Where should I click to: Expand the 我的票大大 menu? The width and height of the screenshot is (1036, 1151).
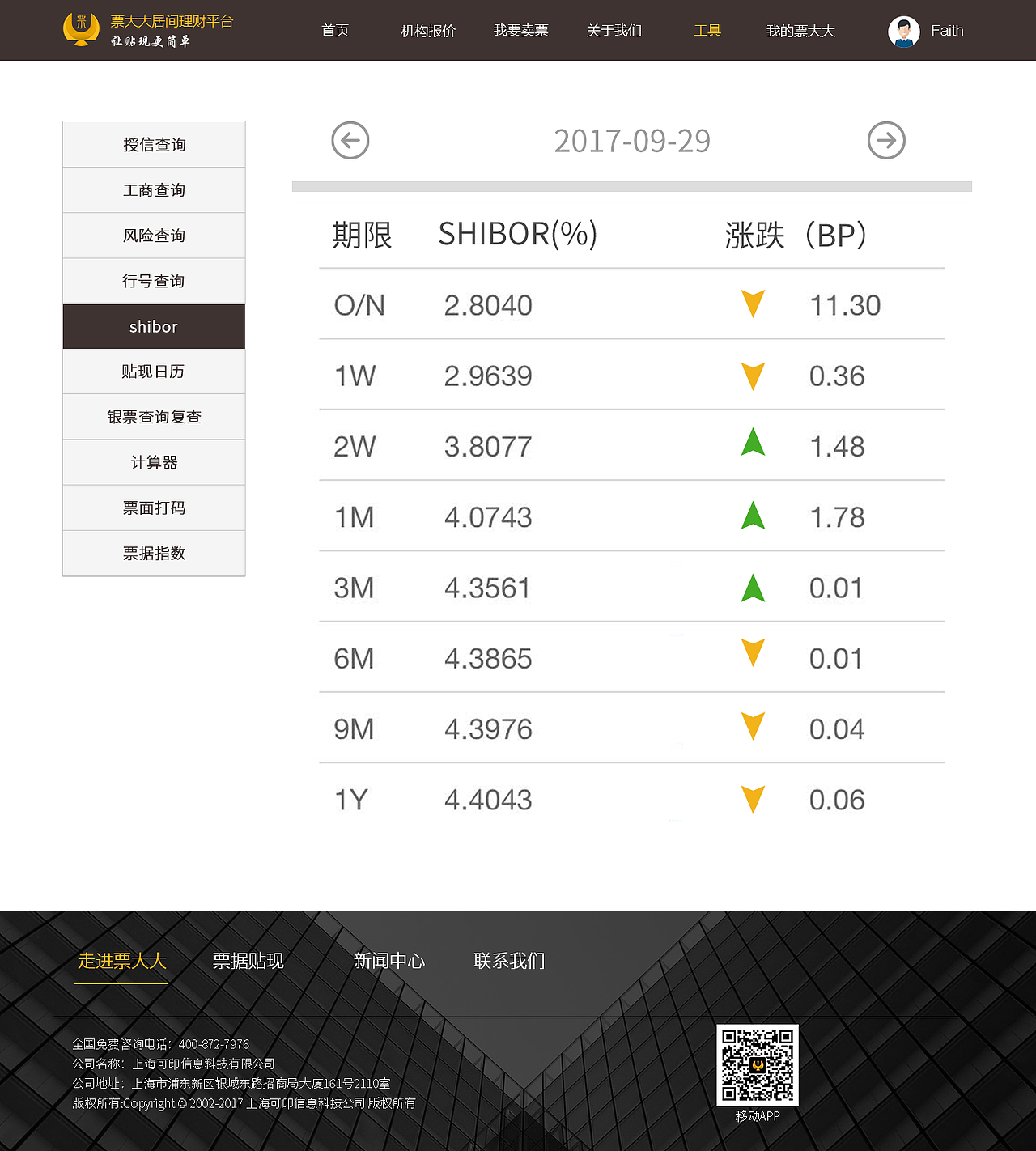(800, 31)
